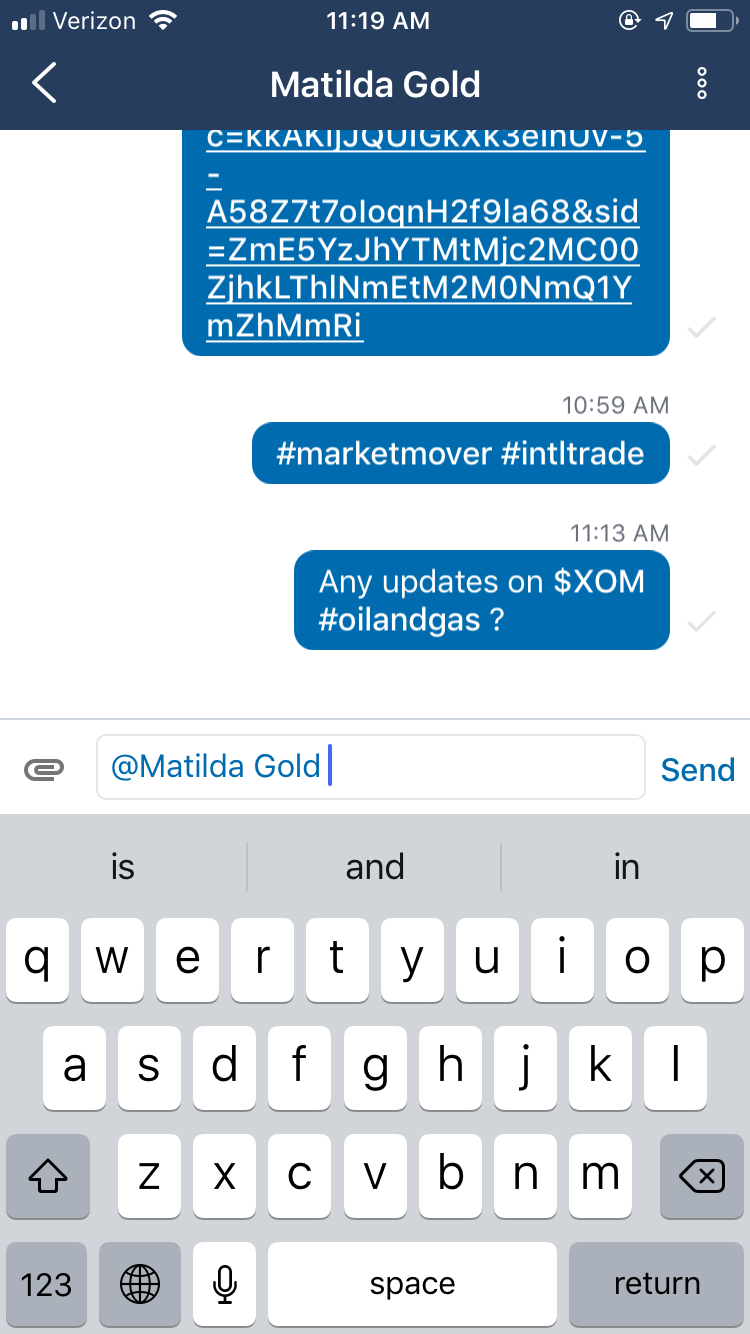Open the three-dot overflow menu
Viewport: 750px width, 1334px height.
tap(702, 84)
